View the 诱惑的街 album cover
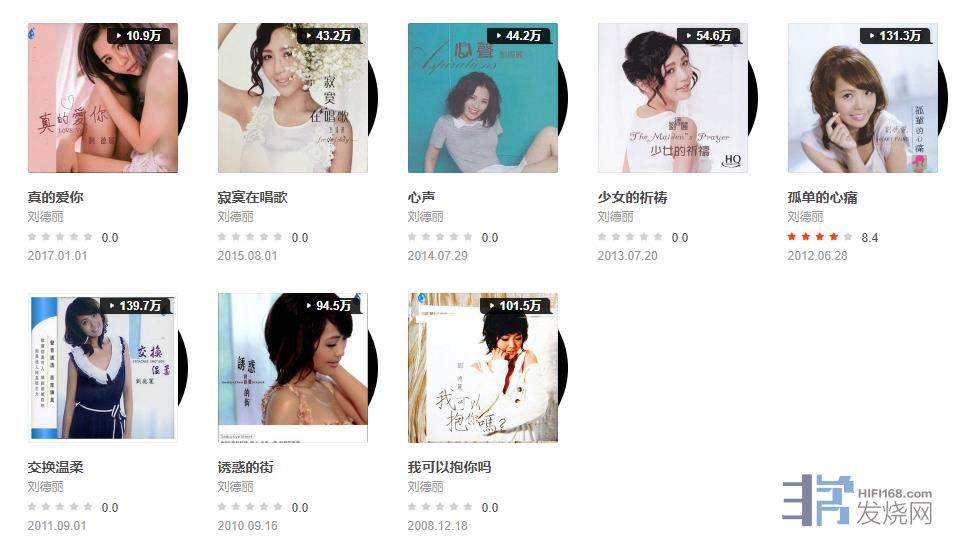This screenshot has width=955, height=539. click(x=292, y=368)
